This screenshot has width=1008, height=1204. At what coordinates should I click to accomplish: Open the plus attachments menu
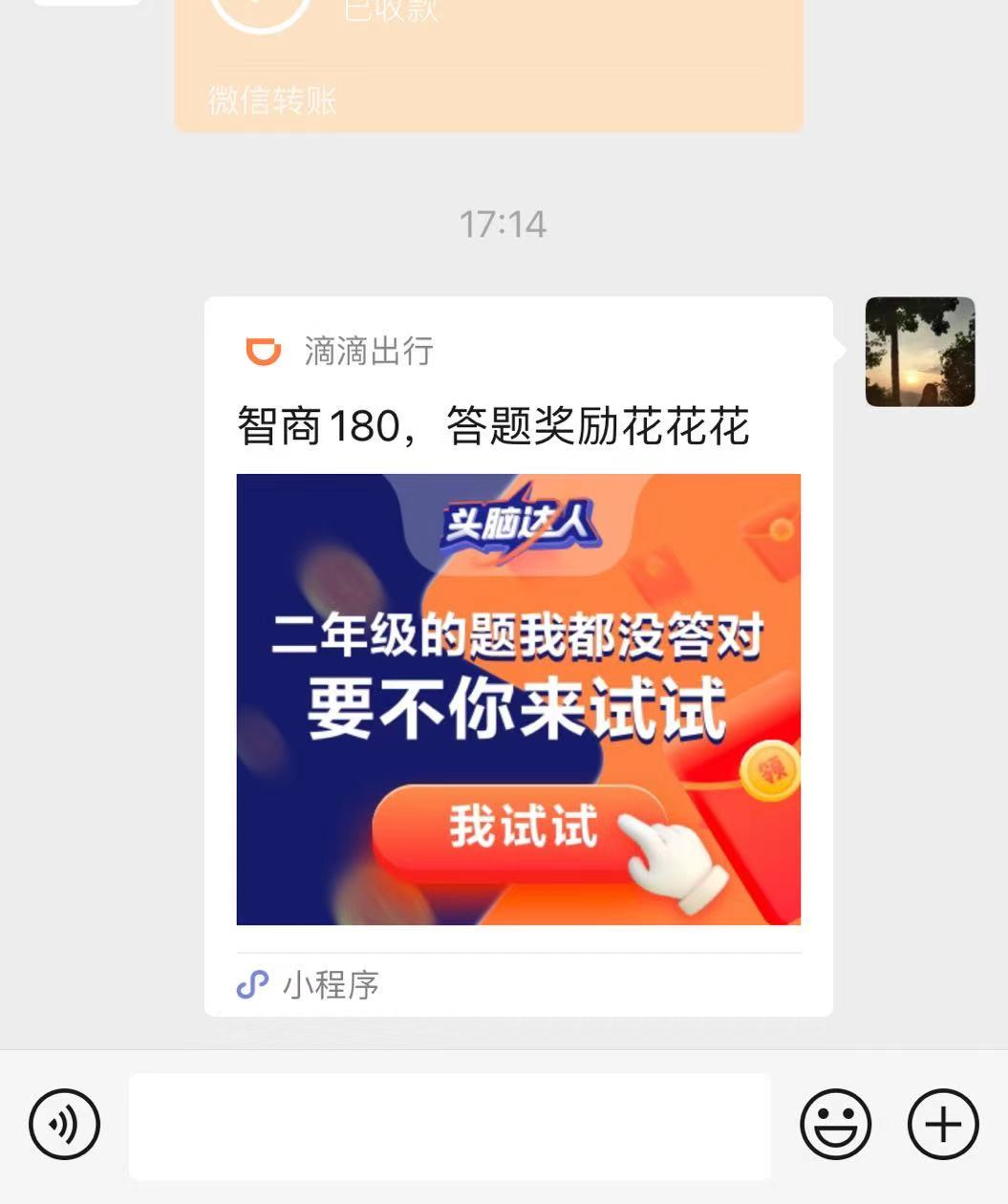(942, 1125)
